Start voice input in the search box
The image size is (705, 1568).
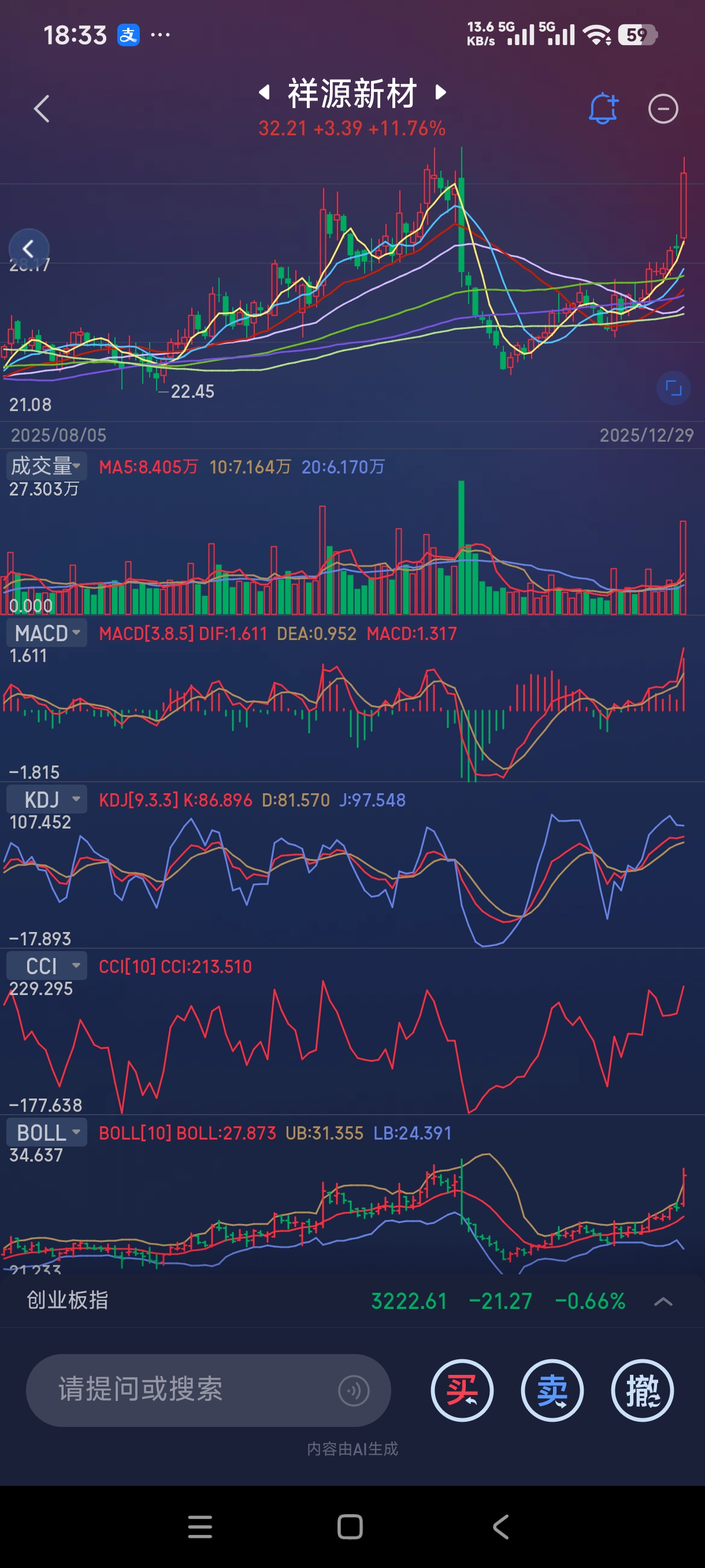[354, 1391]
